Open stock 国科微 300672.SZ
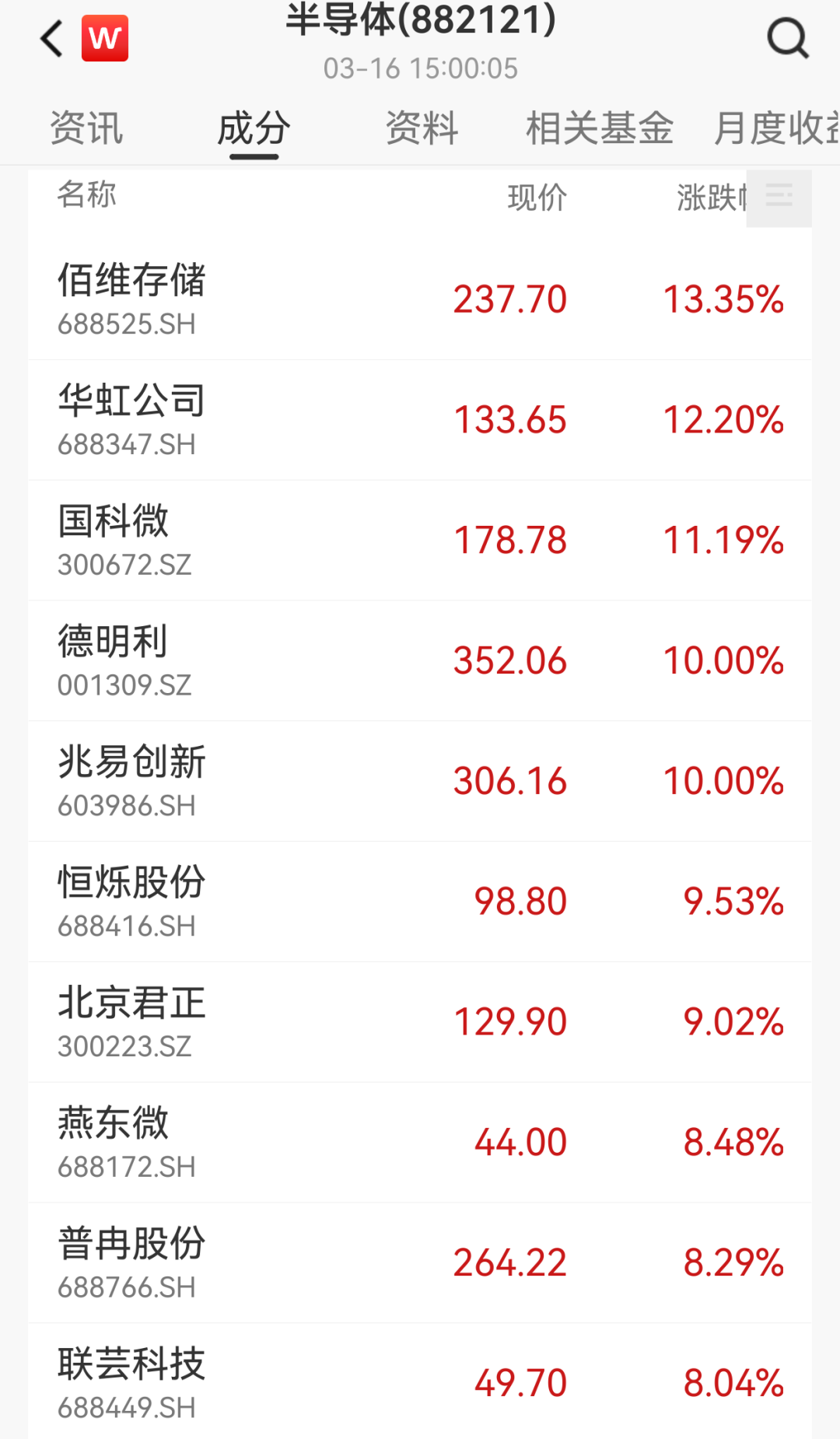Image resolution: width=840 pixels, height=1439 pixels. (420, 541)
